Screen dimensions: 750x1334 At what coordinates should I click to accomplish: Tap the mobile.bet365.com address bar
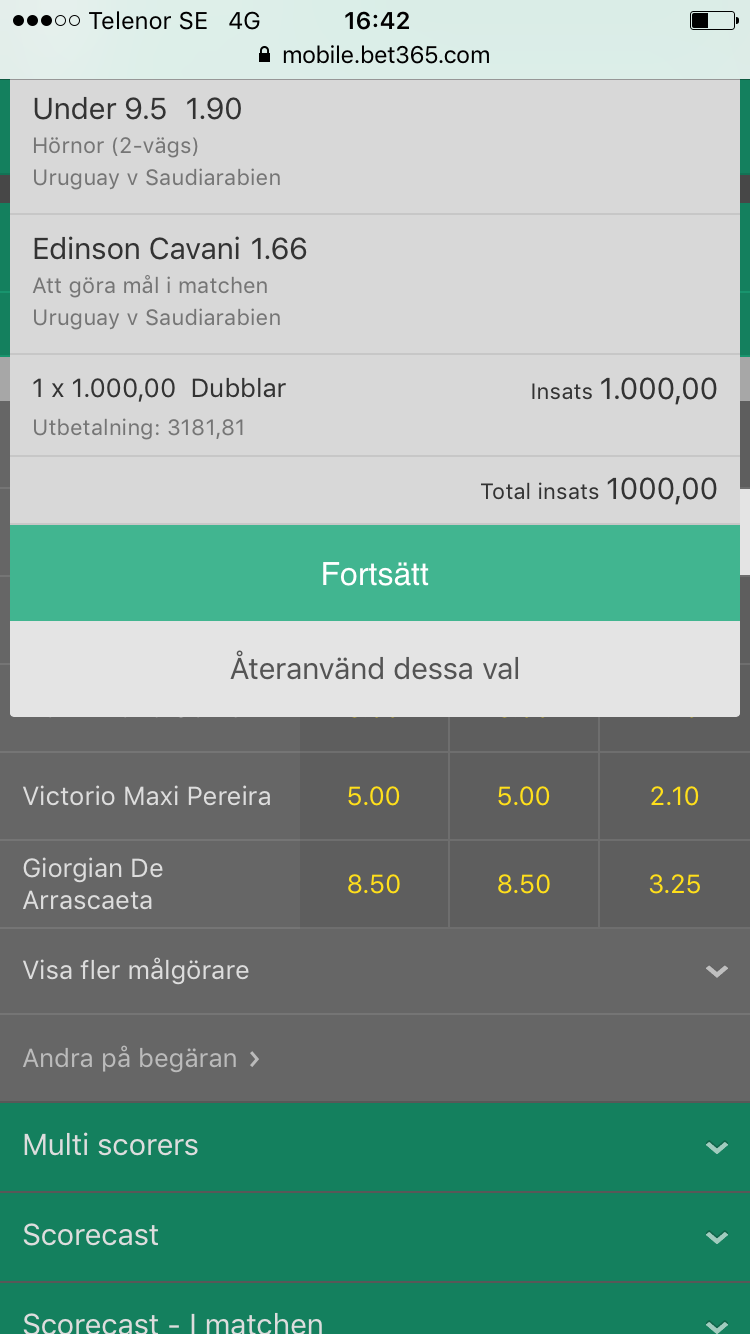(375, 55)
